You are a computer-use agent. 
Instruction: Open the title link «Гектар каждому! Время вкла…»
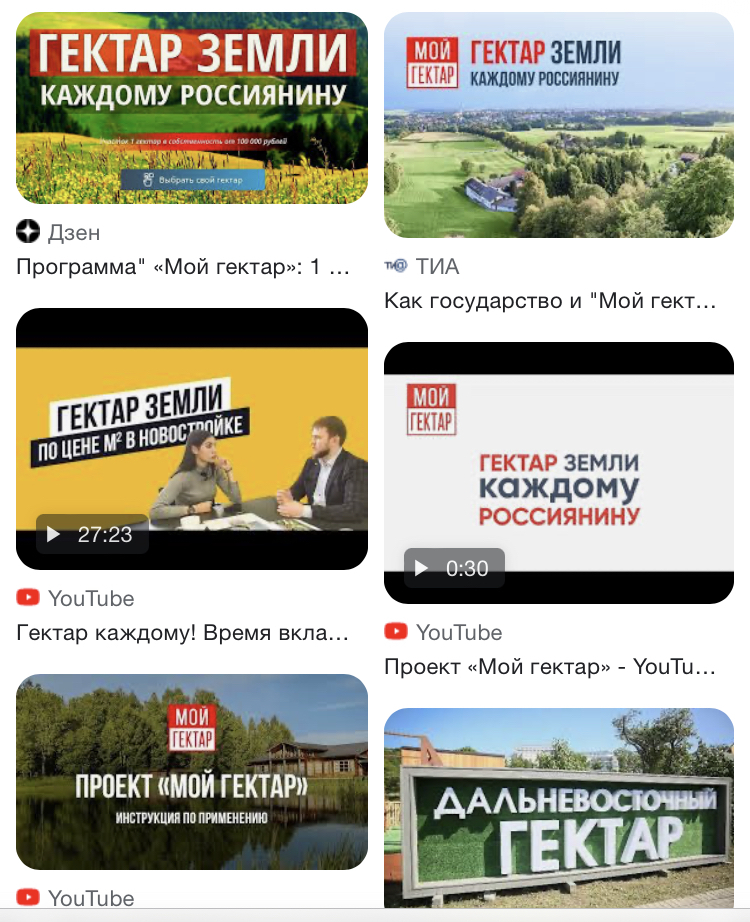pyautogui.click(x=183, y=633)
